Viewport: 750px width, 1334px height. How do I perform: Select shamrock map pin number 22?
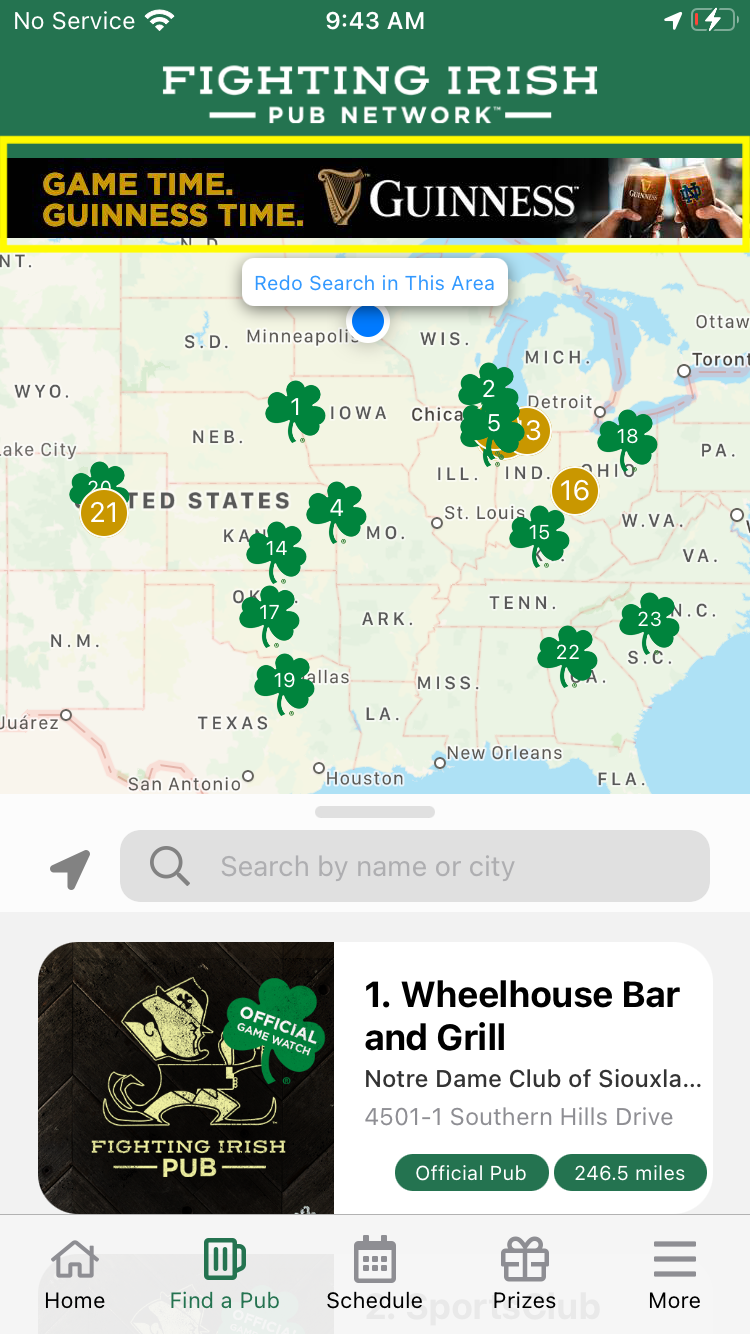567,654
